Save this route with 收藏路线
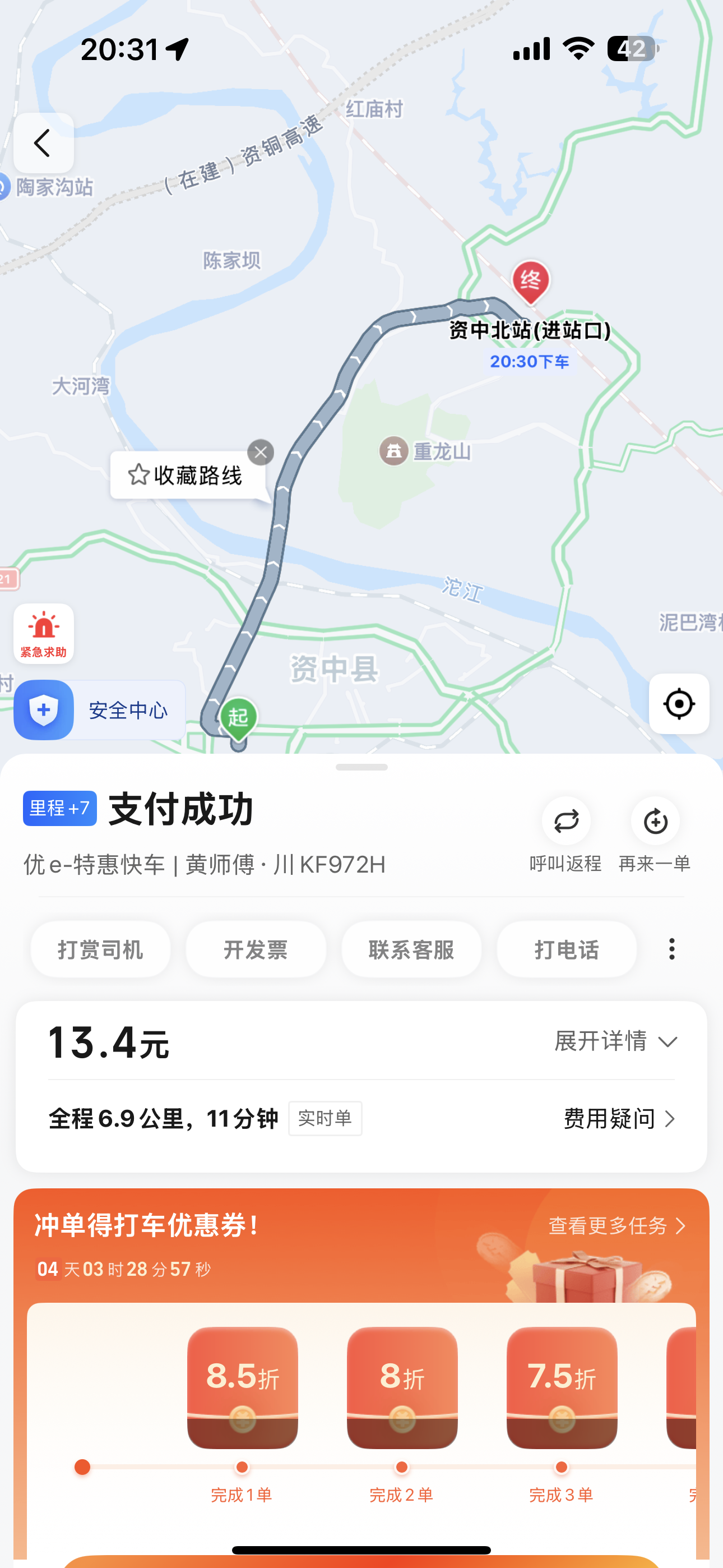This screenshot has height=1568, width=723. [x=186, y=476]
